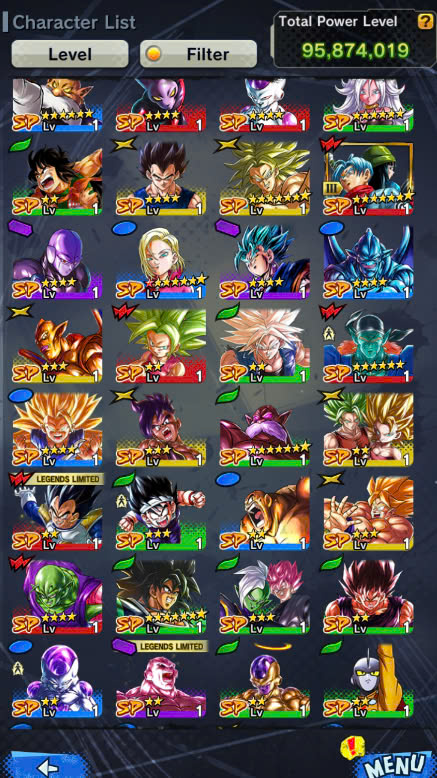Select the blue armored Cooler card
Screen dimensions: 437x778
click(x=369, y=263)
